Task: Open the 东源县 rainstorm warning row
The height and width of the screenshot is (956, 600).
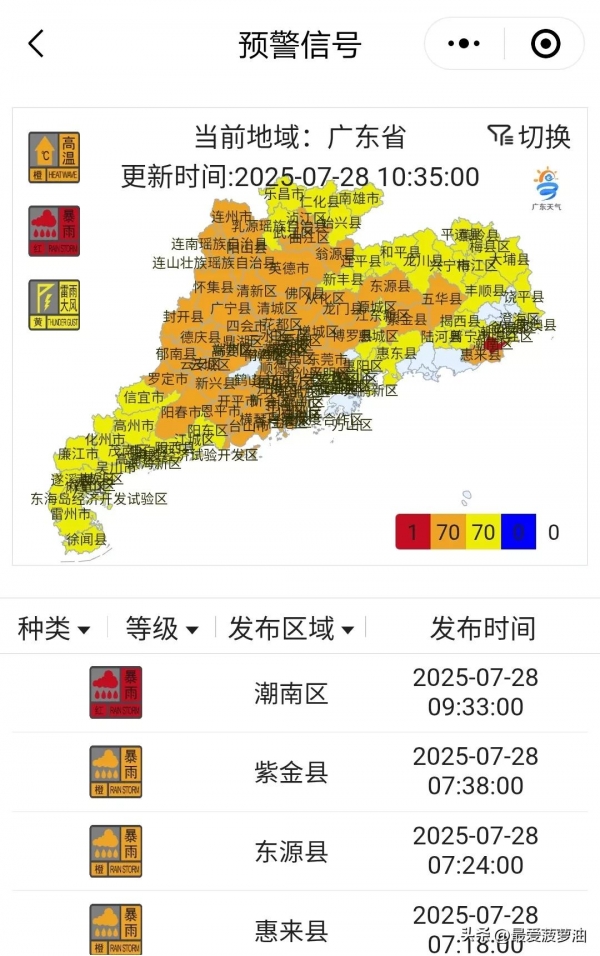Action: pyautogui.click(x=300, y=851)
